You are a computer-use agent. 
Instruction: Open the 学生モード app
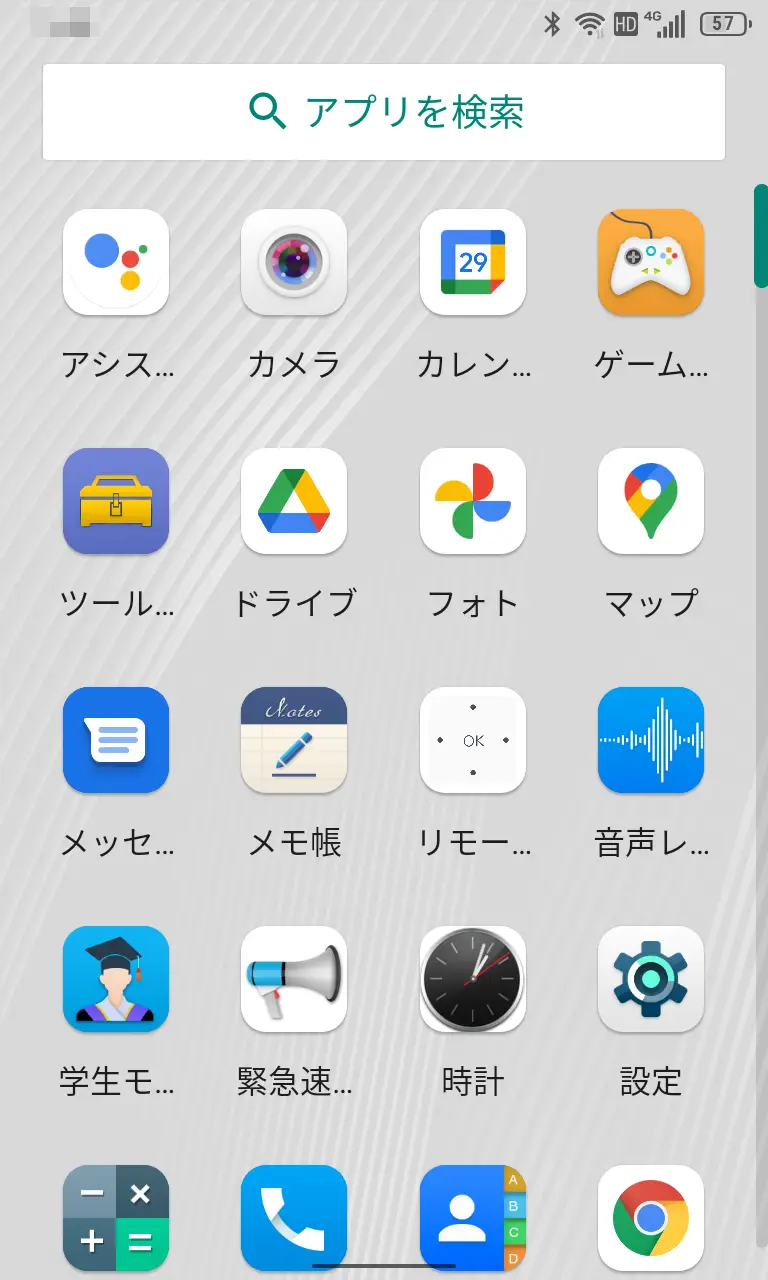[x=116, y=979]
